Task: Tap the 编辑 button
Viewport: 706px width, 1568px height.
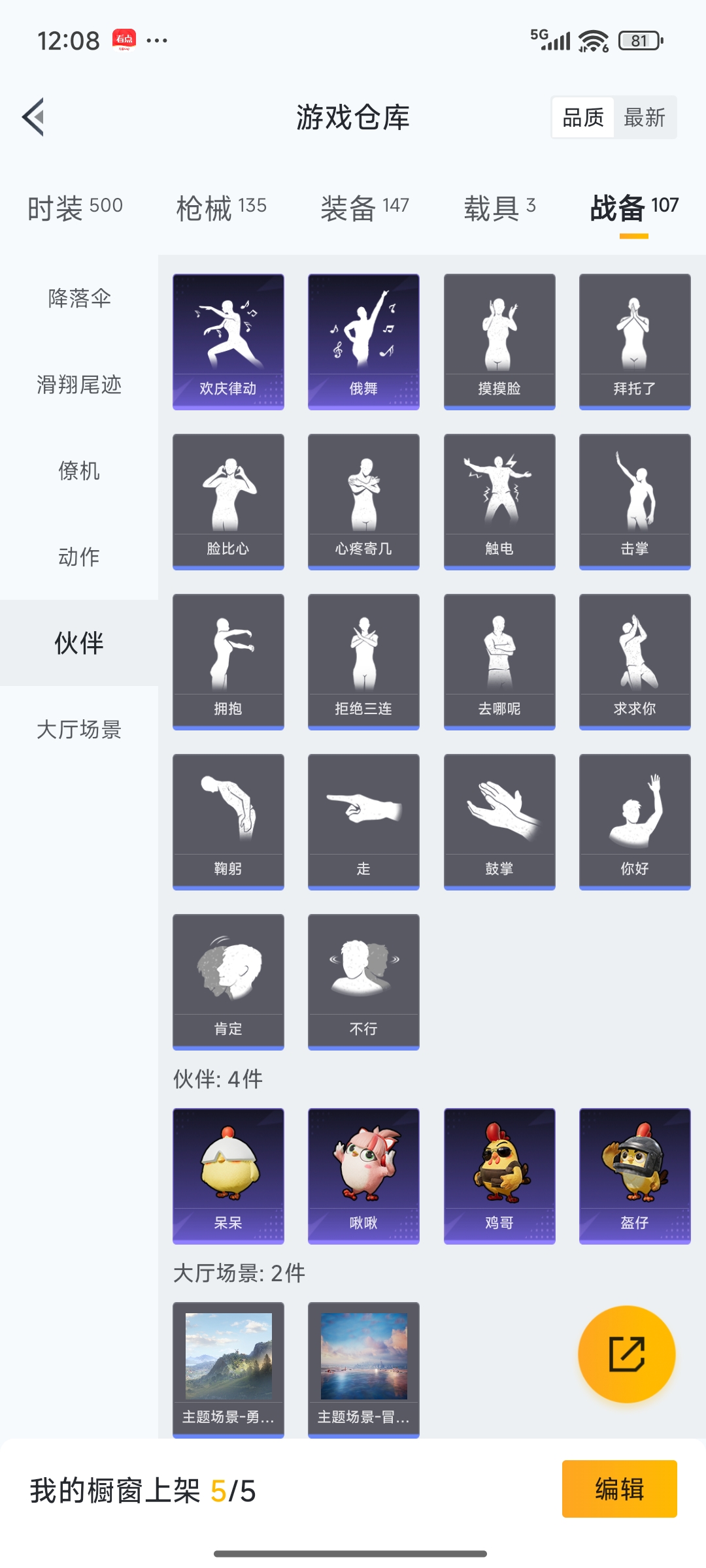Action: coord(619,1489)
